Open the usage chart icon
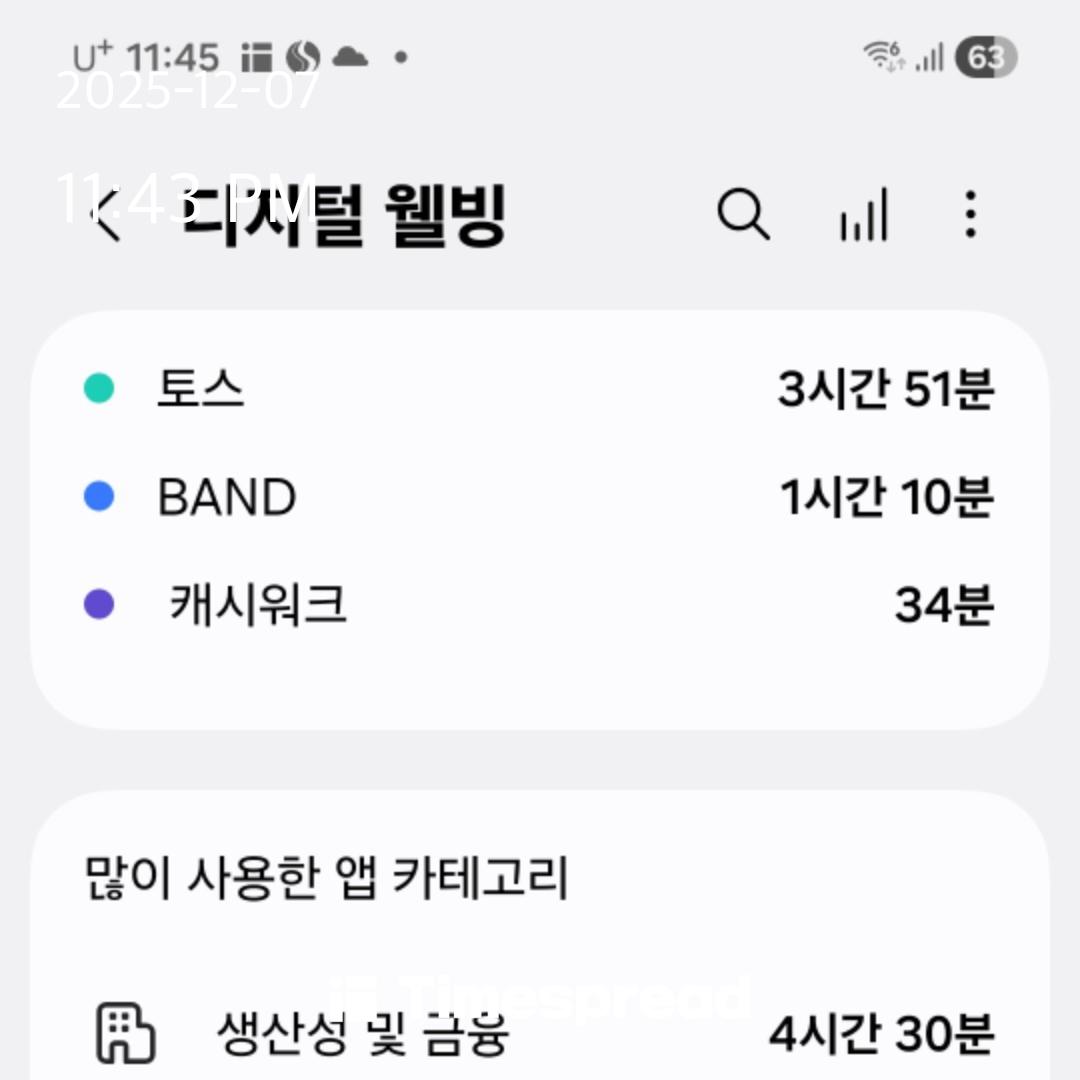The width and height of the screenshot is (1080, 1080). pyautogui.click(x=864, y=214)
